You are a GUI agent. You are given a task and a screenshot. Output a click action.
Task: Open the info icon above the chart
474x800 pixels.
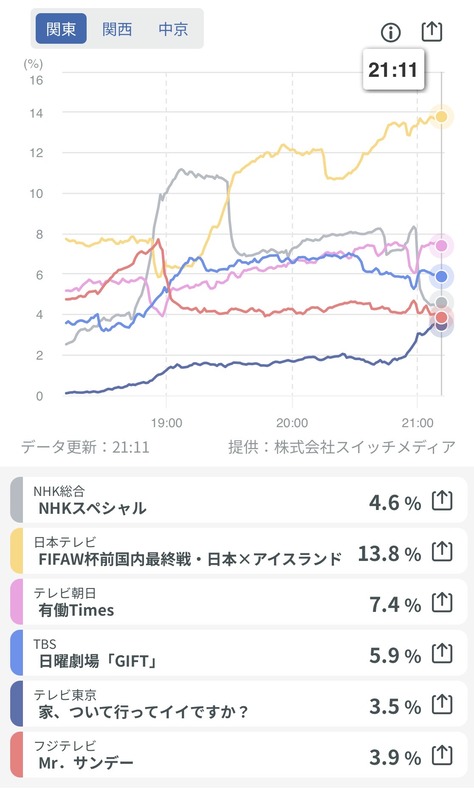pyautogui.click(x=391, y=33)
